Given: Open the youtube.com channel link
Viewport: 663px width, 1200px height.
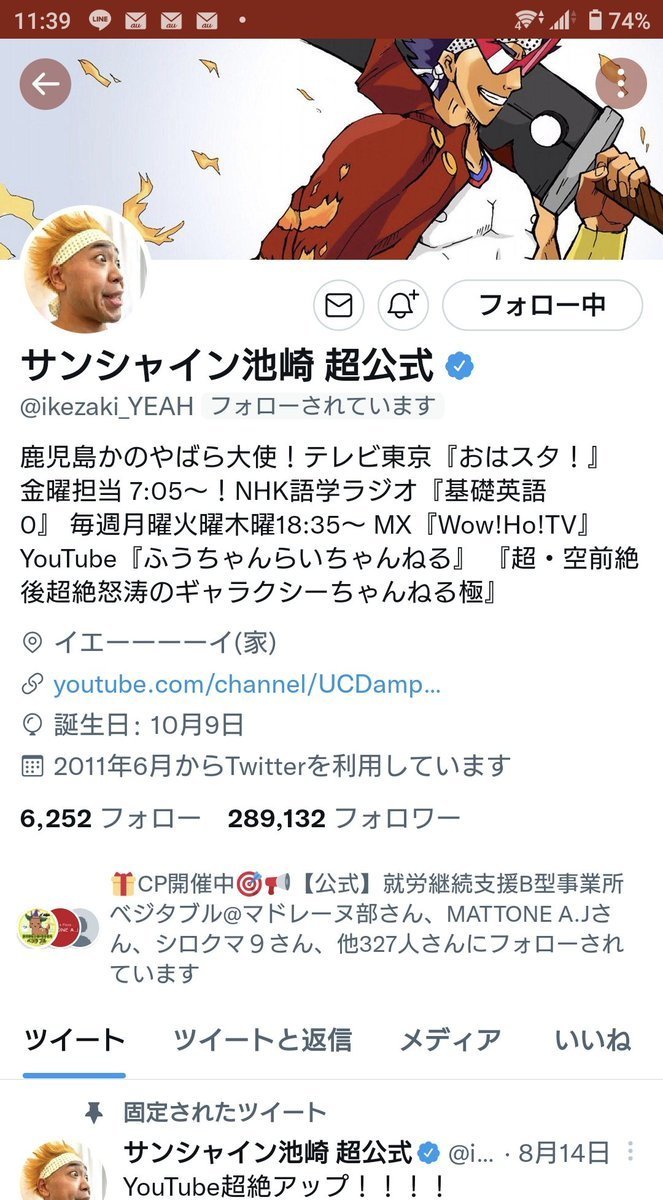Looking at the screenshot, I should coord(246,685).
